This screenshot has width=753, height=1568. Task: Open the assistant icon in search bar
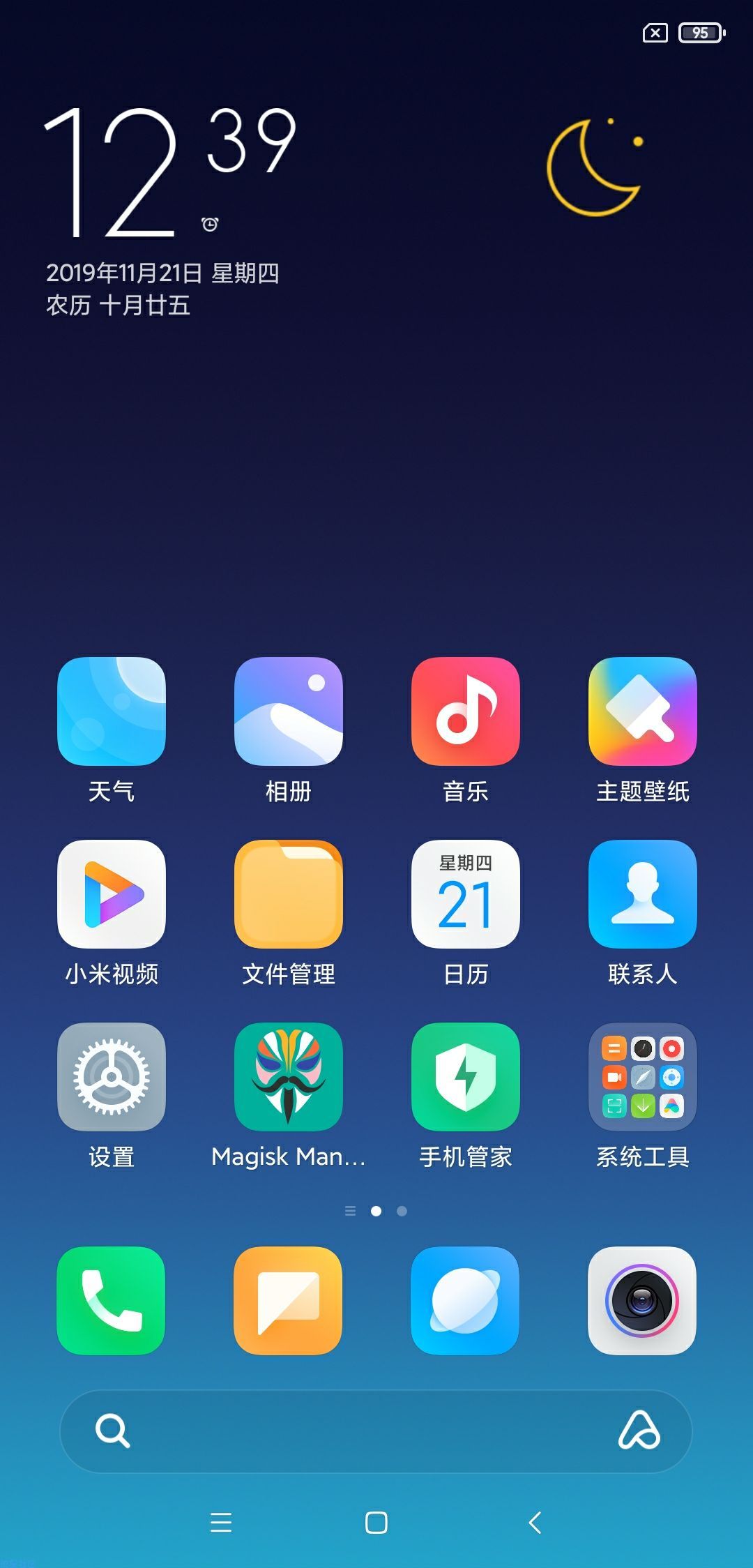[639, 1431]
